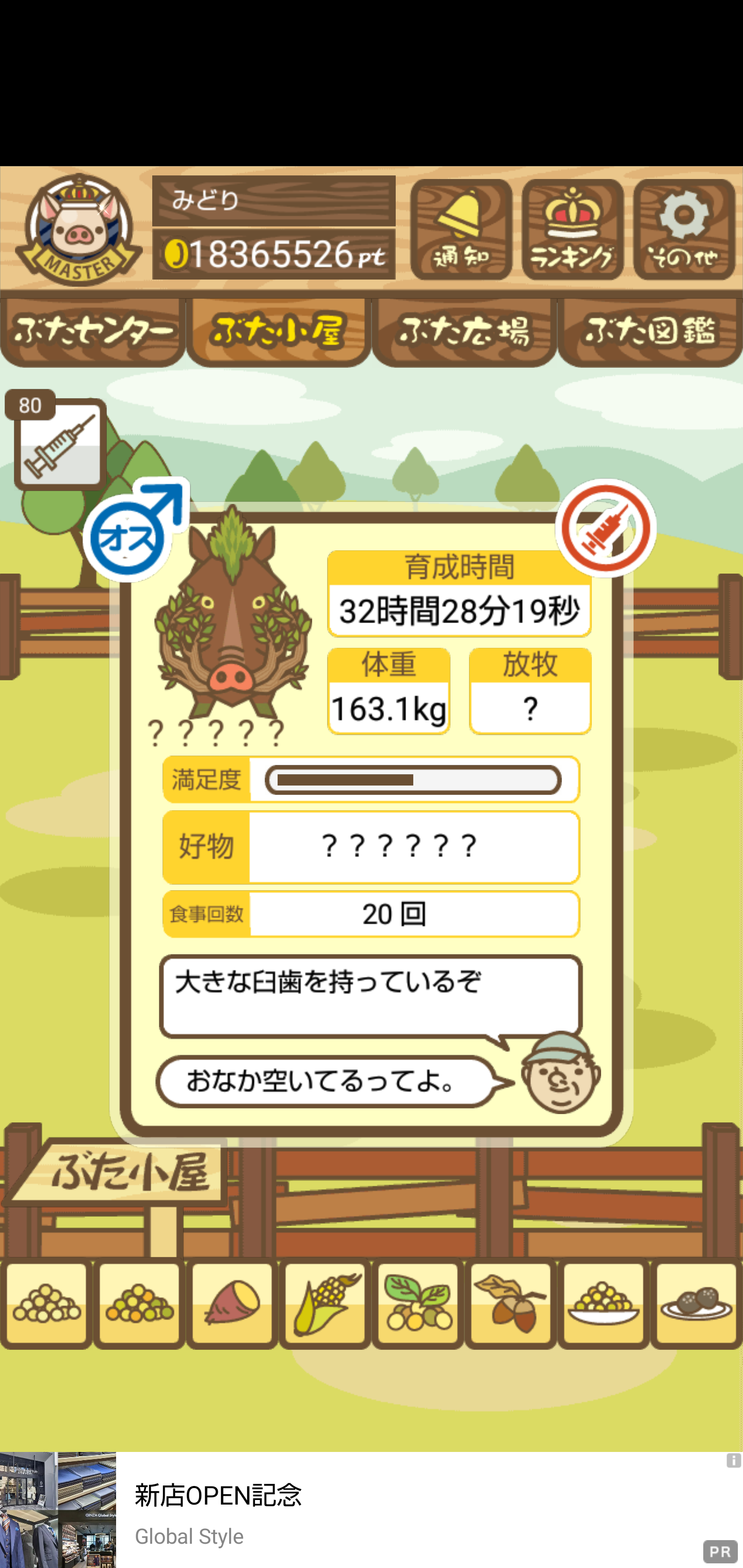
Task: Switch to the ぶた小屋 tab
Action: (x=278, y=332)
